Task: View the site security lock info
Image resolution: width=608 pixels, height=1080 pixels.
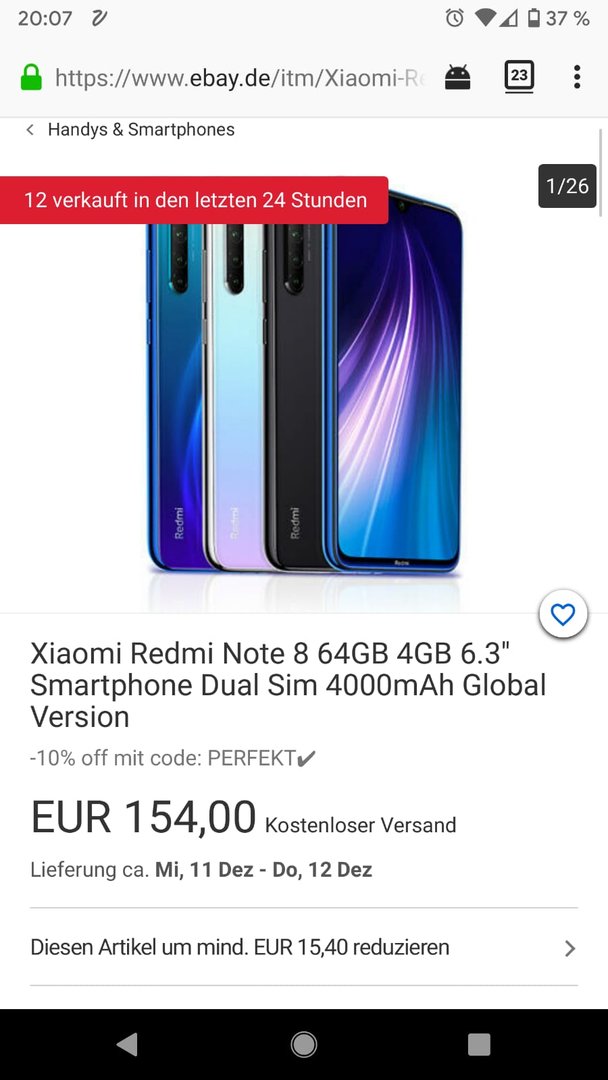Action: pos(31,78)
